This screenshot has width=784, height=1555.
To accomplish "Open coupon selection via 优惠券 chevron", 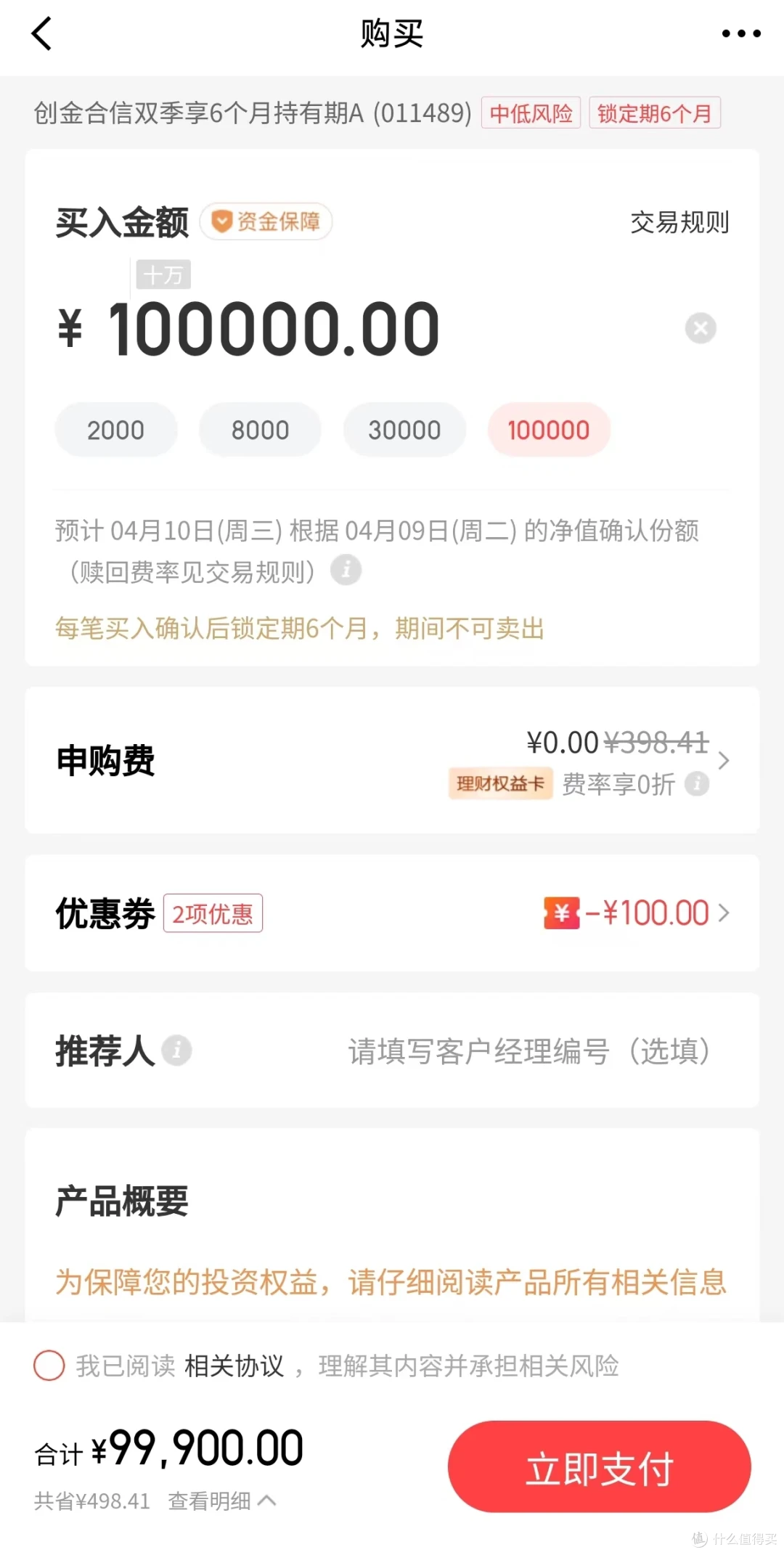I will pos(723,913).
